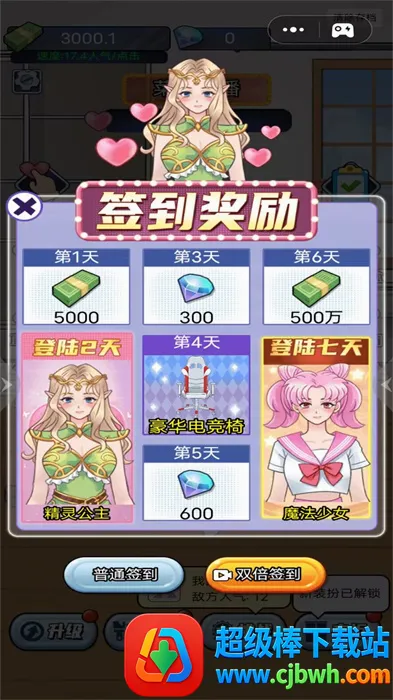Choose 双倍签到 for double rewards
The image size is (393, 700).
(266, 575)
